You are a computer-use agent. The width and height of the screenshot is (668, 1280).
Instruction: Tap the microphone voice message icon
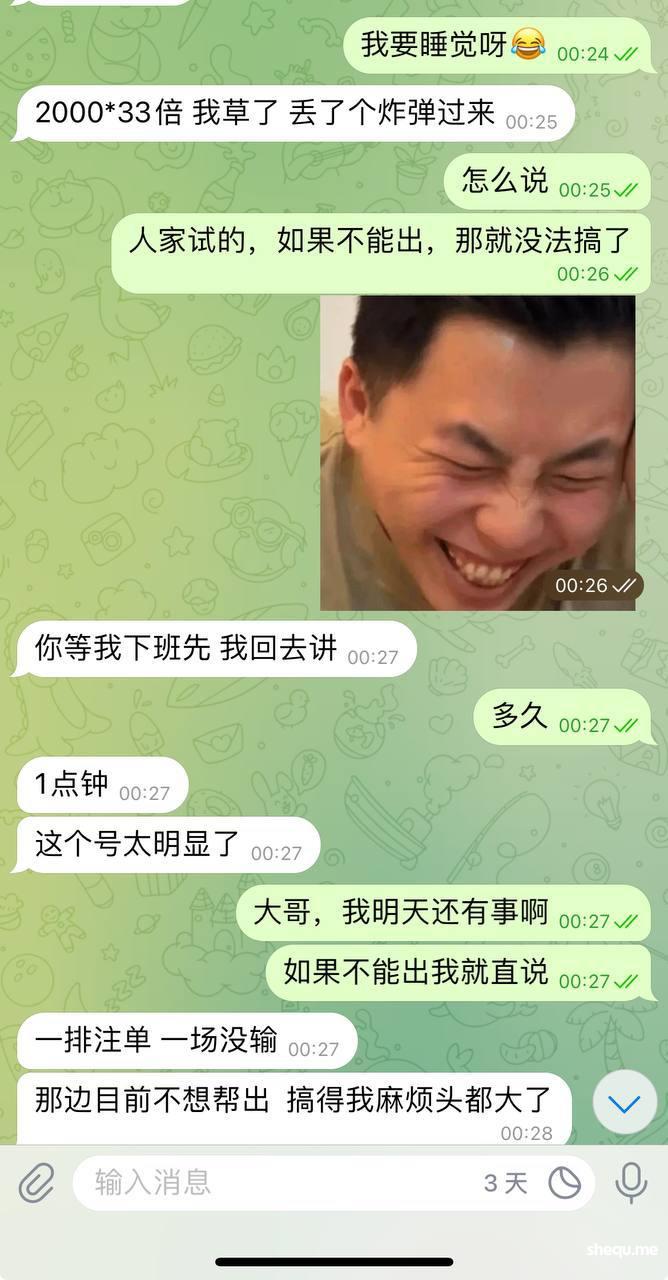[x=630, y=1184]
